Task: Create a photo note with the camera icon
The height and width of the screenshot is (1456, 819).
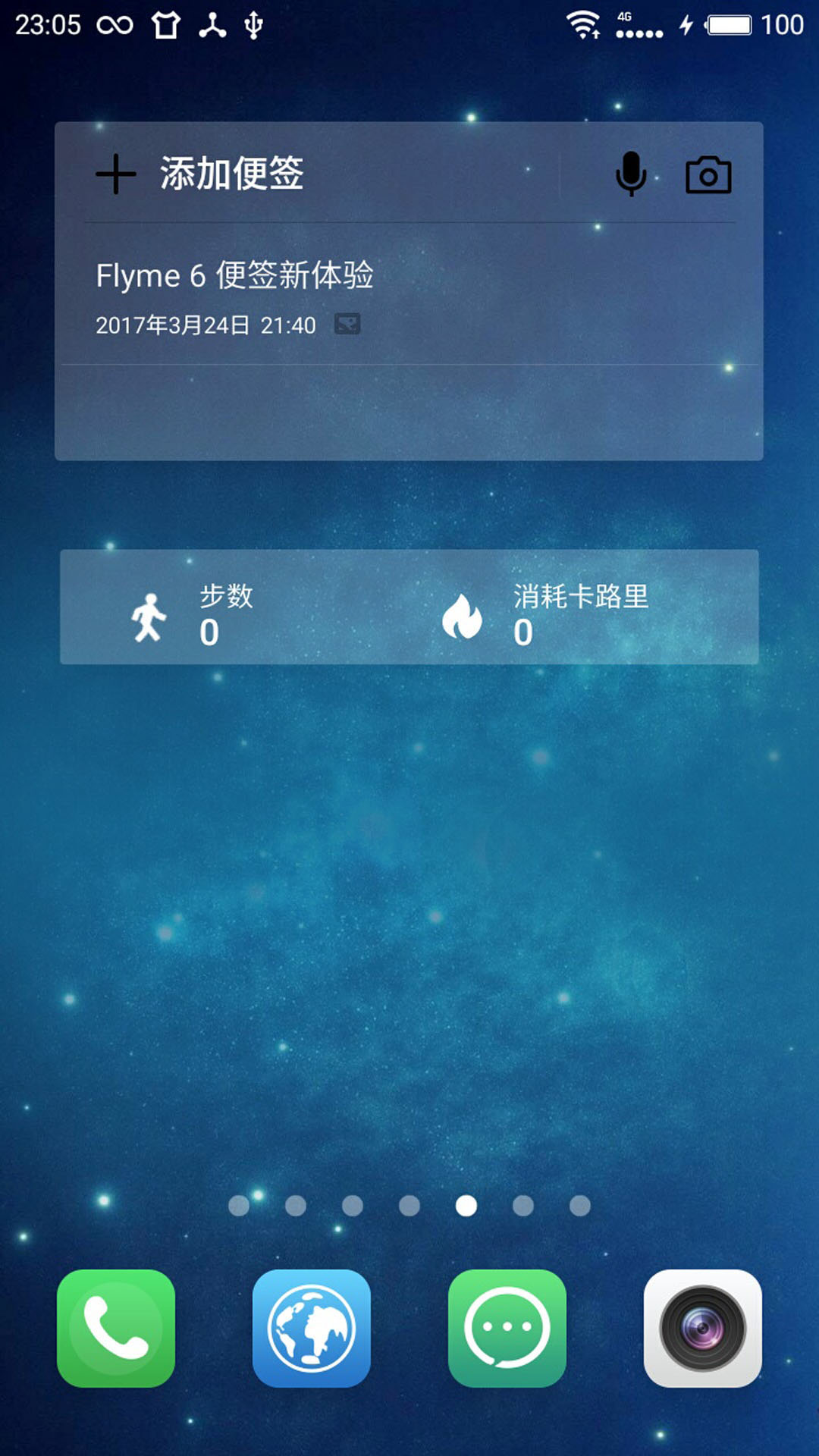Action: point(708,175)
